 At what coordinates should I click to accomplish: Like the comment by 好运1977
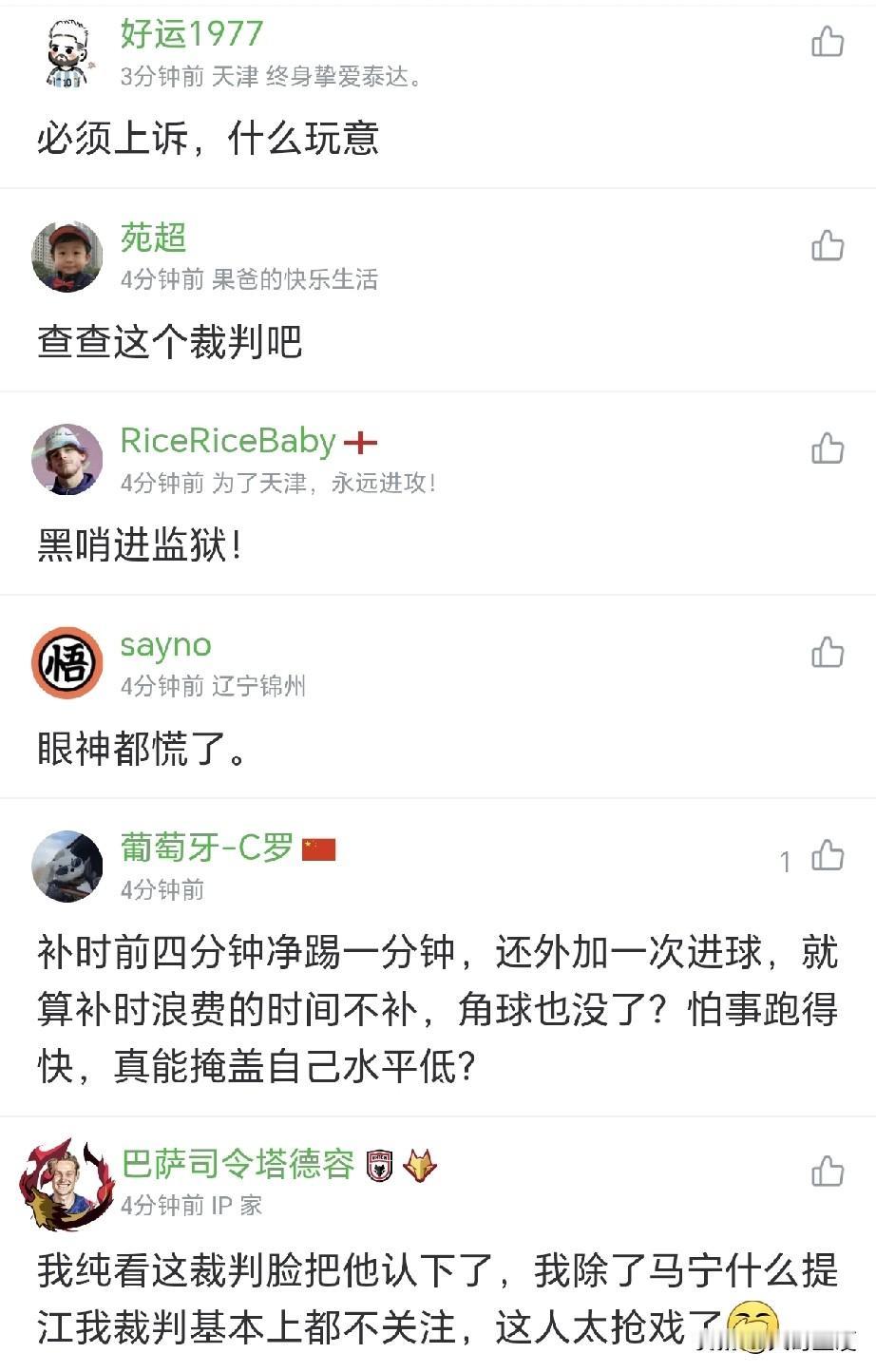click(828, 41)
